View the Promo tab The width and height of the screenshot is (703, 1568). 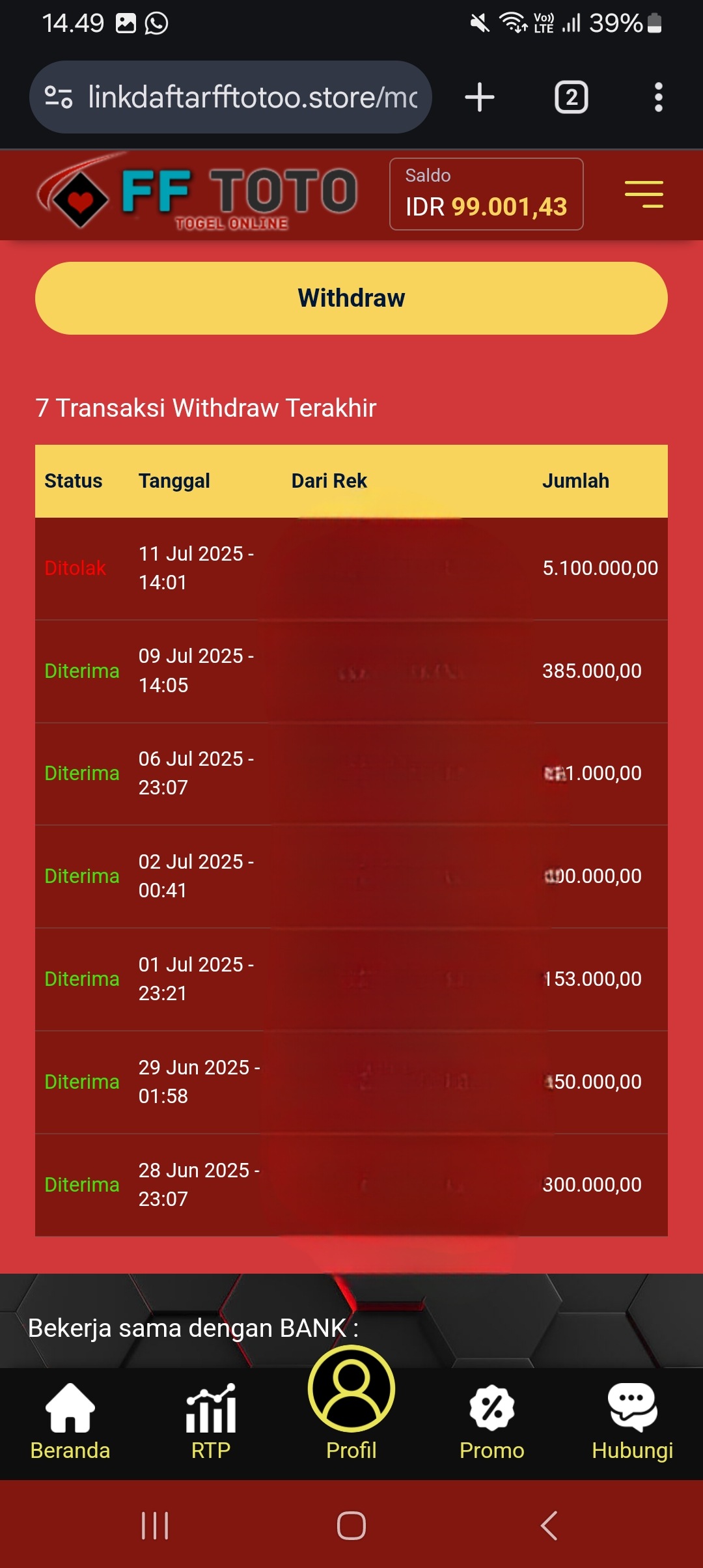click(492, 1423)
